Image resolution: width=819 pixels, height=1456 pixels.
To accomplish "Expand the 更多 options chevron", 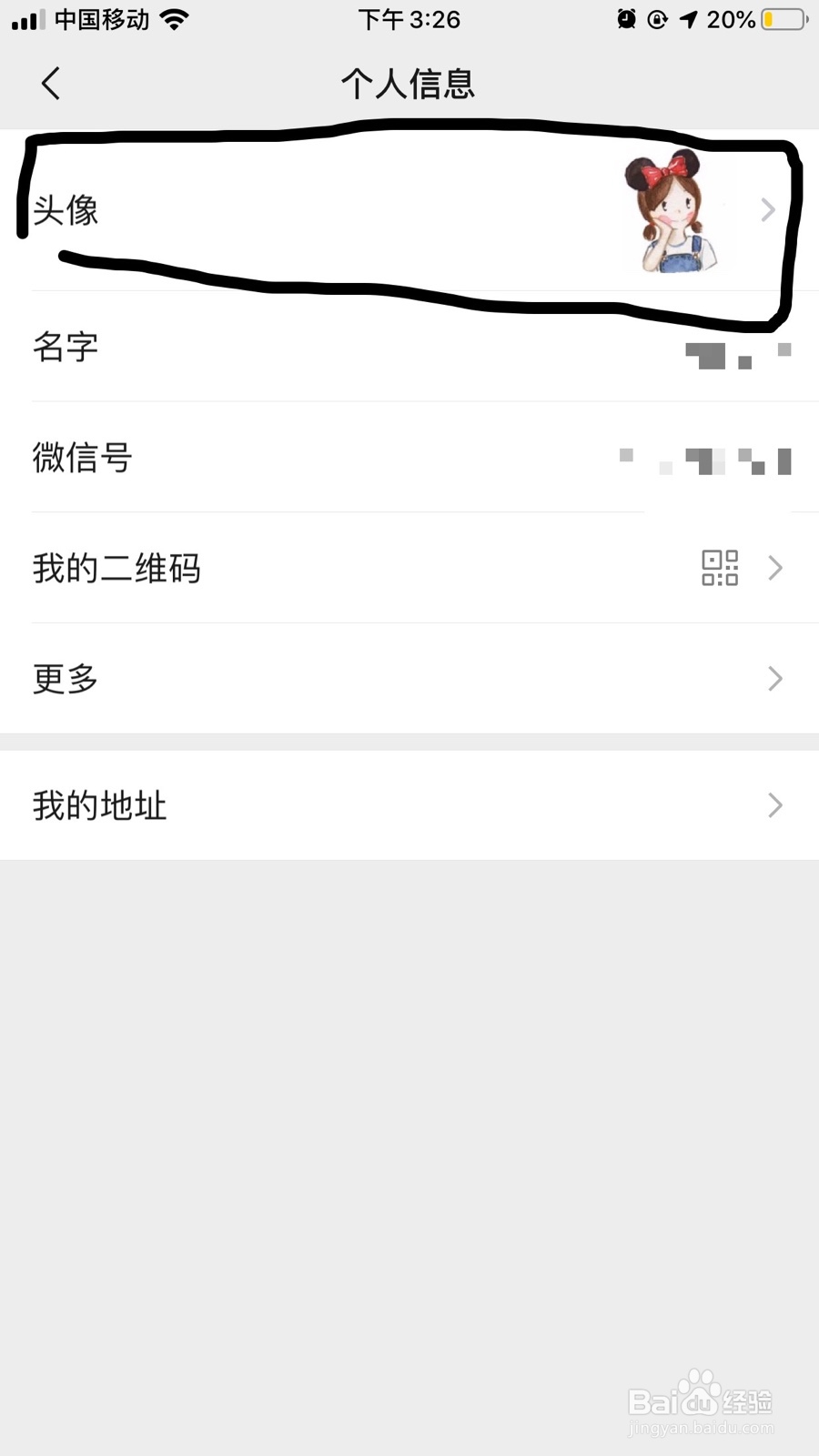I will click(774, 678).
